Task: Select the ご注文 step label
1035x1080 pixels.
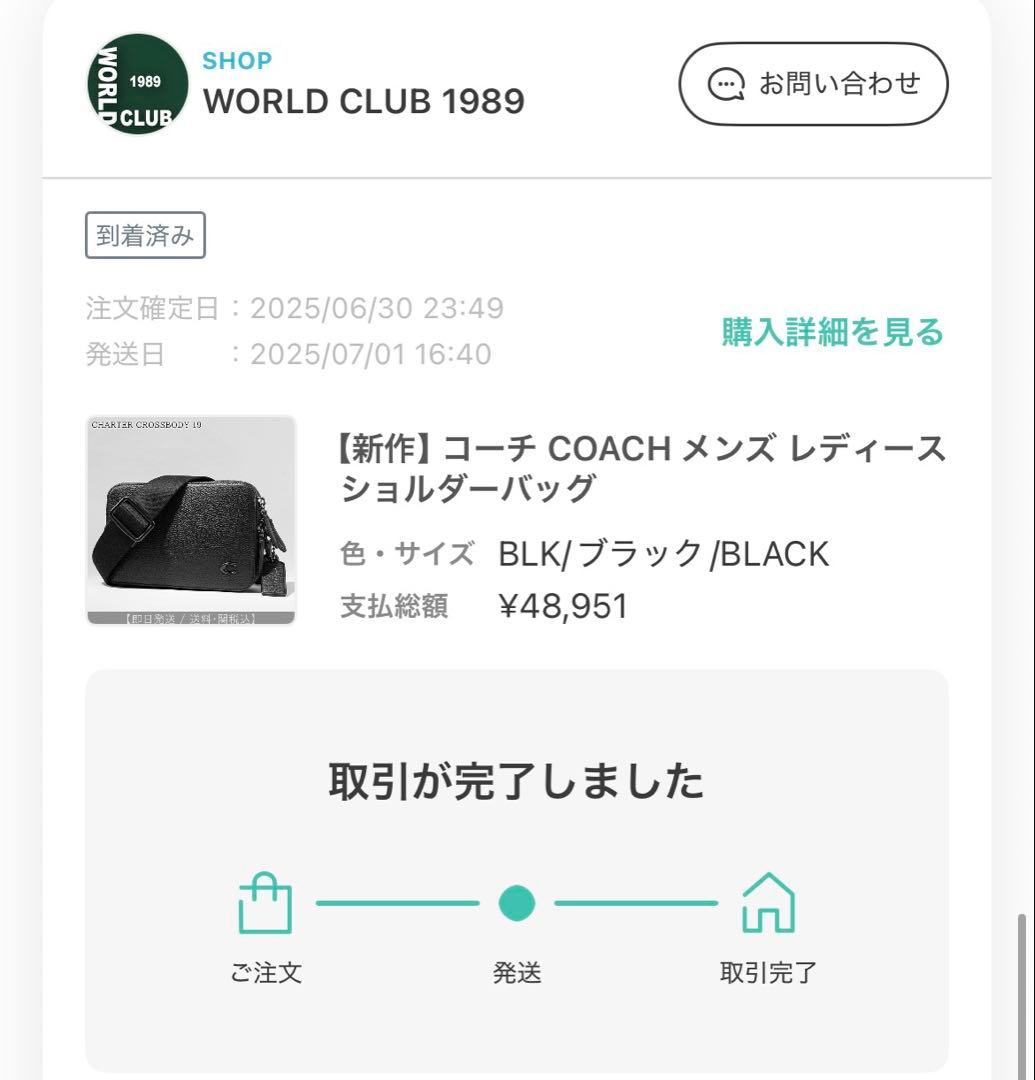Action: point(264,971)
